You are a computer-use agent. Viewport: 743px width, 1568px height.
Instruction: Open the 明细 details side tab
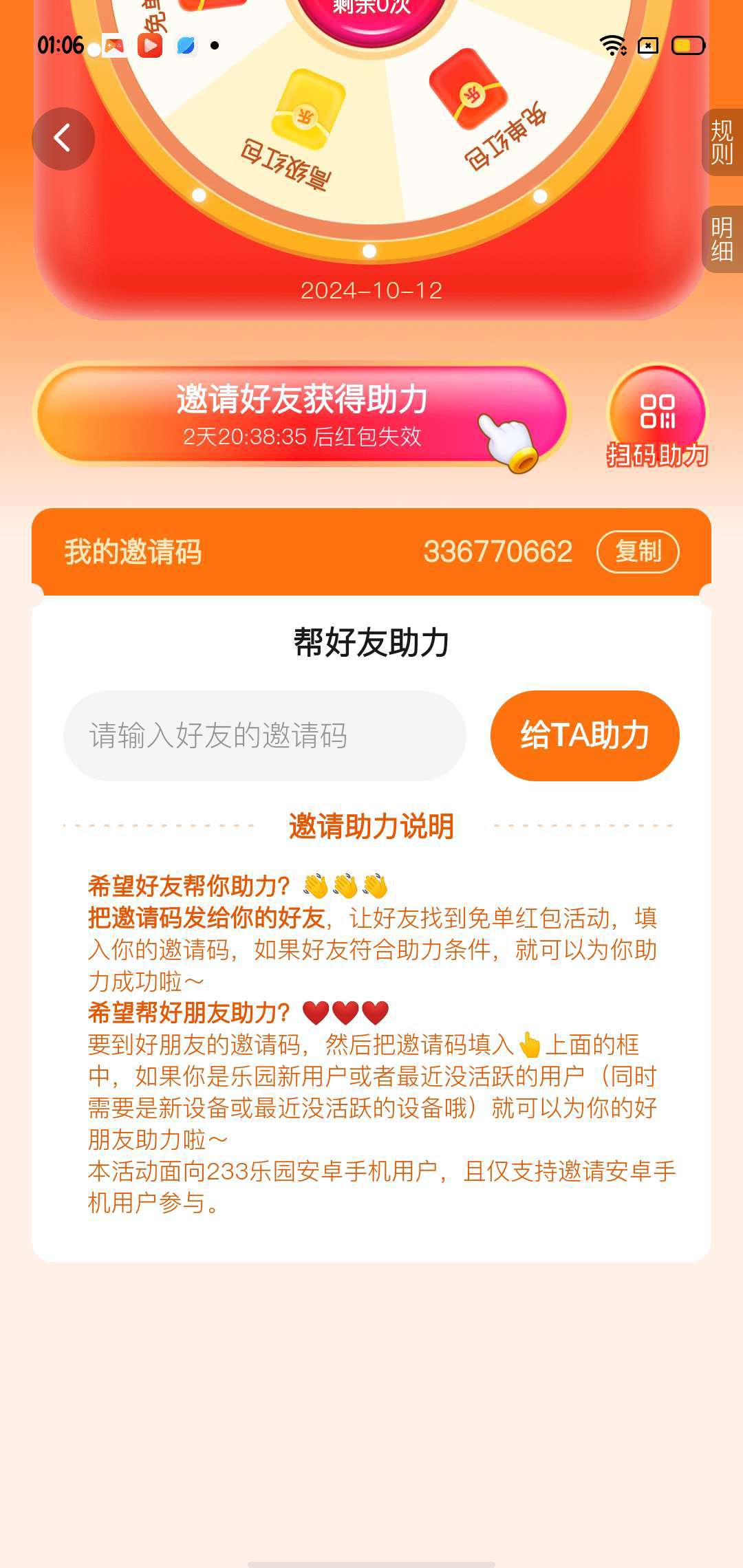pos(722,239)
